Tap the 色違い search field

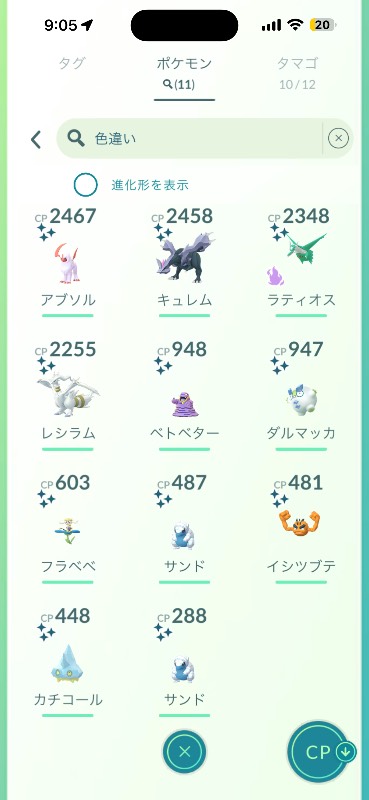[189, 138]
